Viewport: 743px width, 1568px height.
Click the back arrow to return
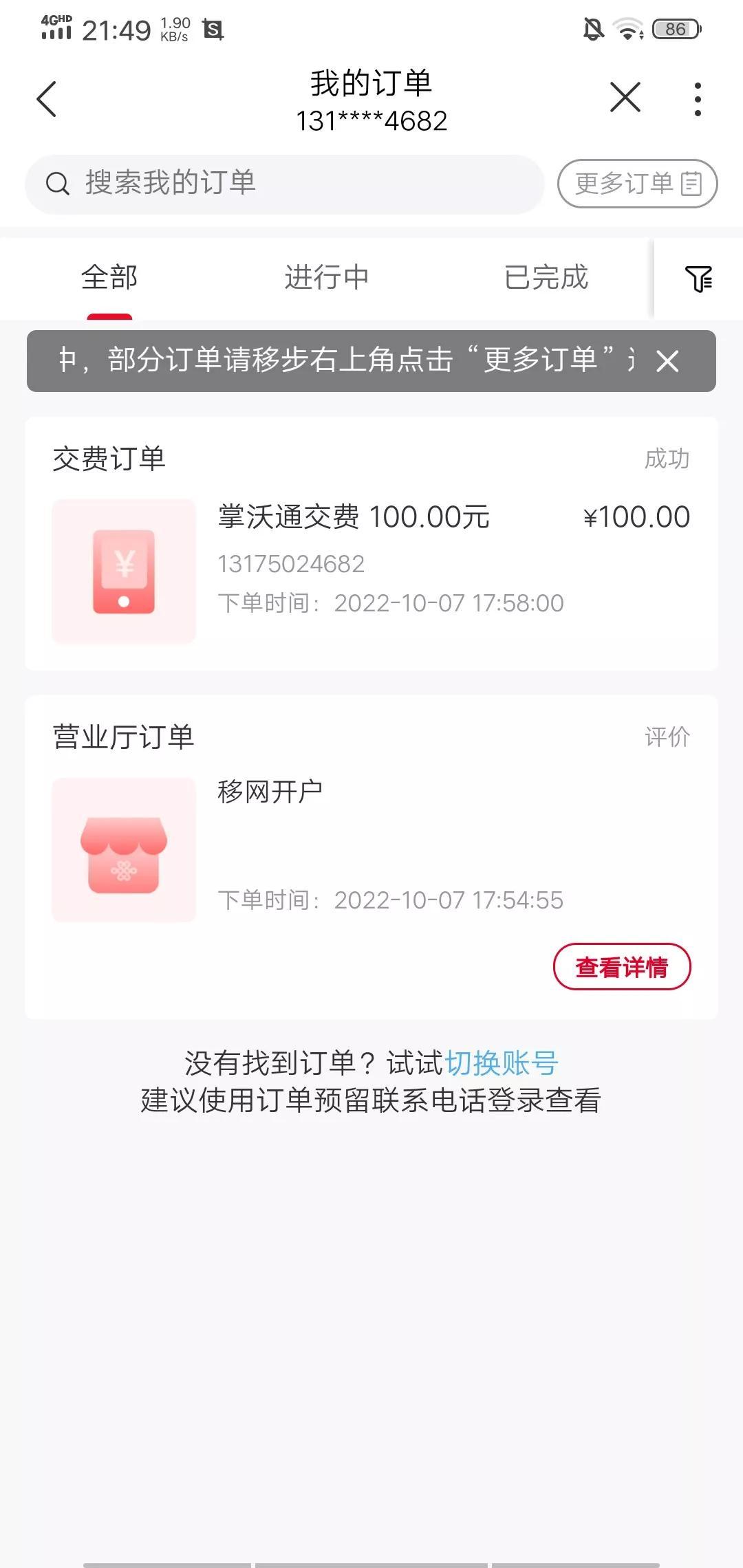(46, 99)
